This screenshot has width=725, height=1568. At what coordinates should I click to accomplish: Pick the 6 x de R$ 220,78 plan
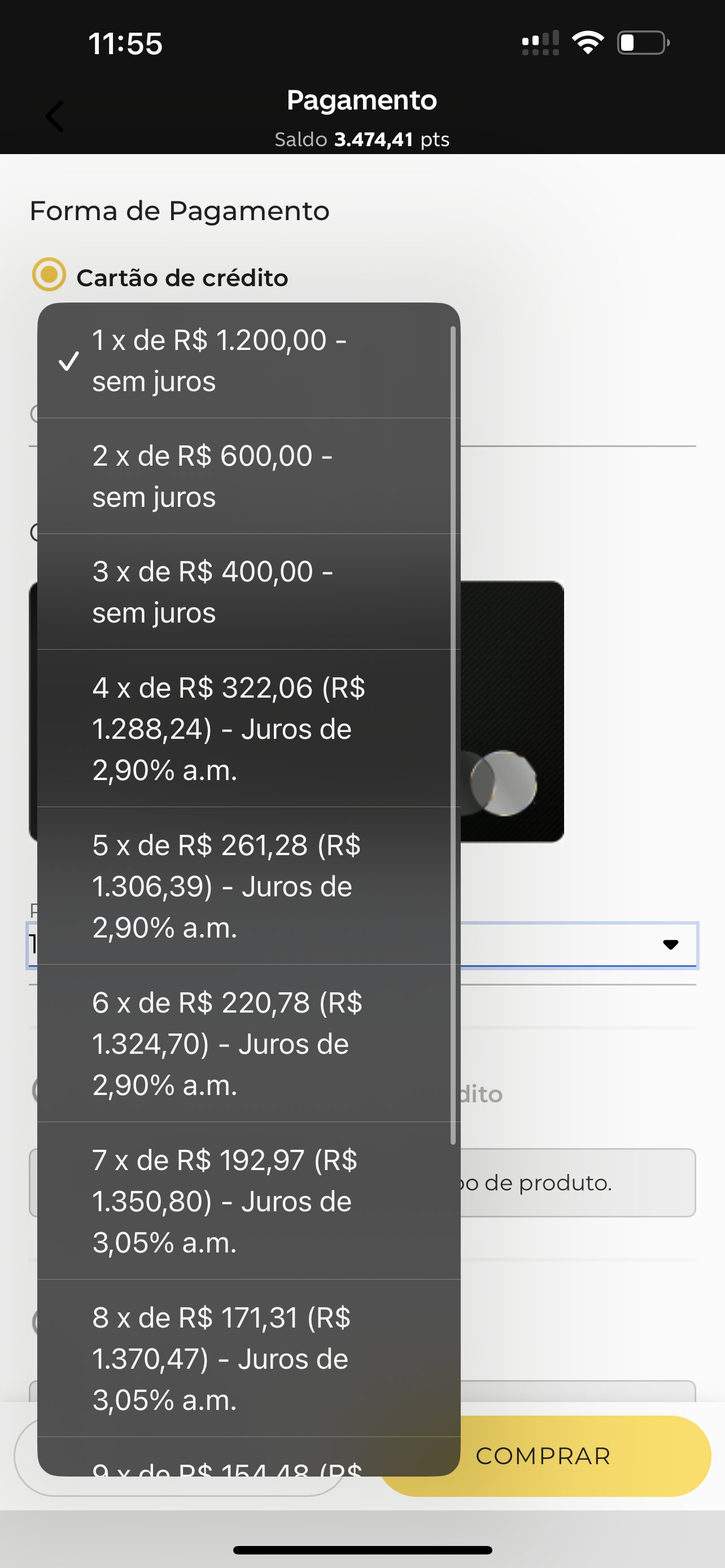pos(248,1043)
